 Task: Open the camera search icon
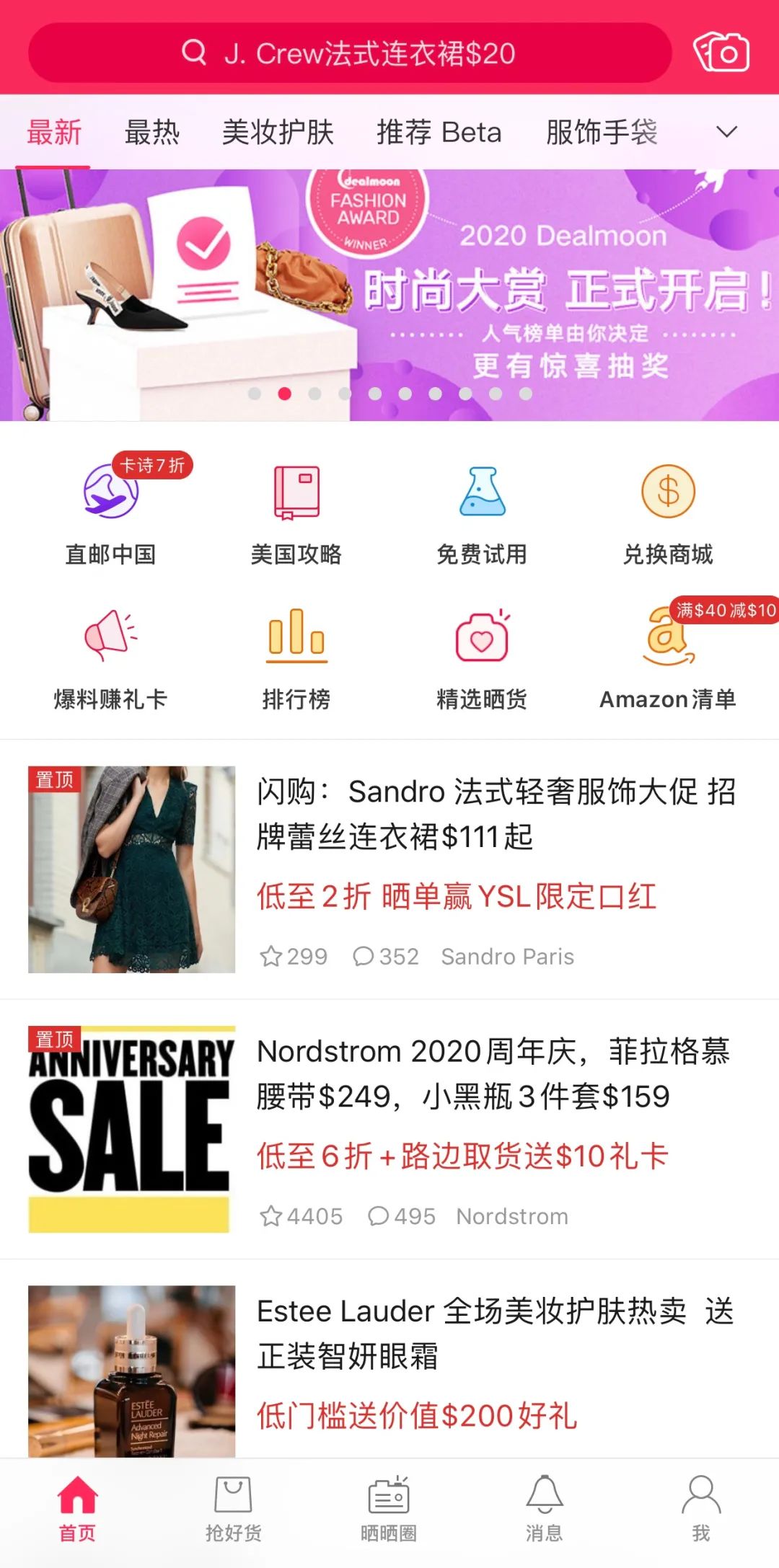click(x=721, y=53)
